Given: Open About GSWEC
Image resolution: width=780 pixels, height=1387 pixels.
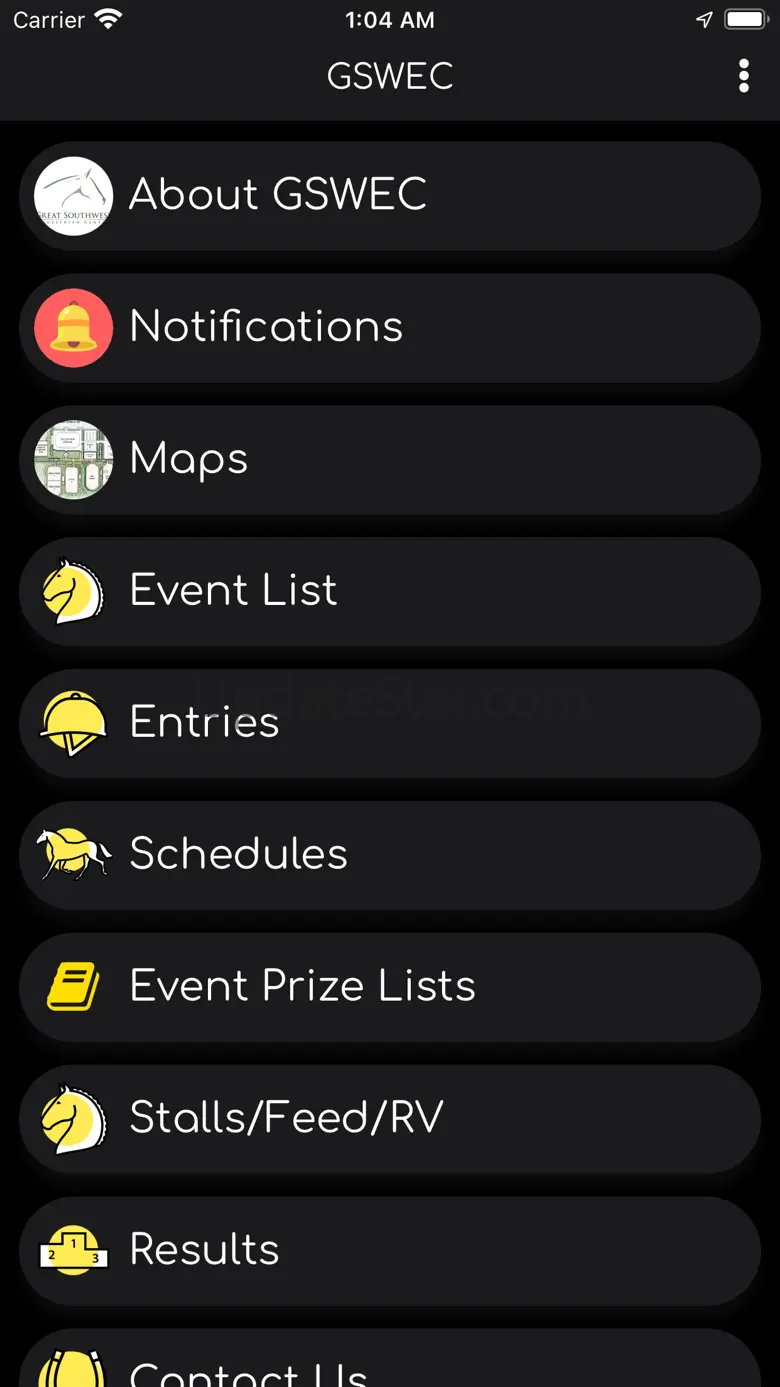Looking at the screenshot, I should pyautogui.click(x=390, y=195).
